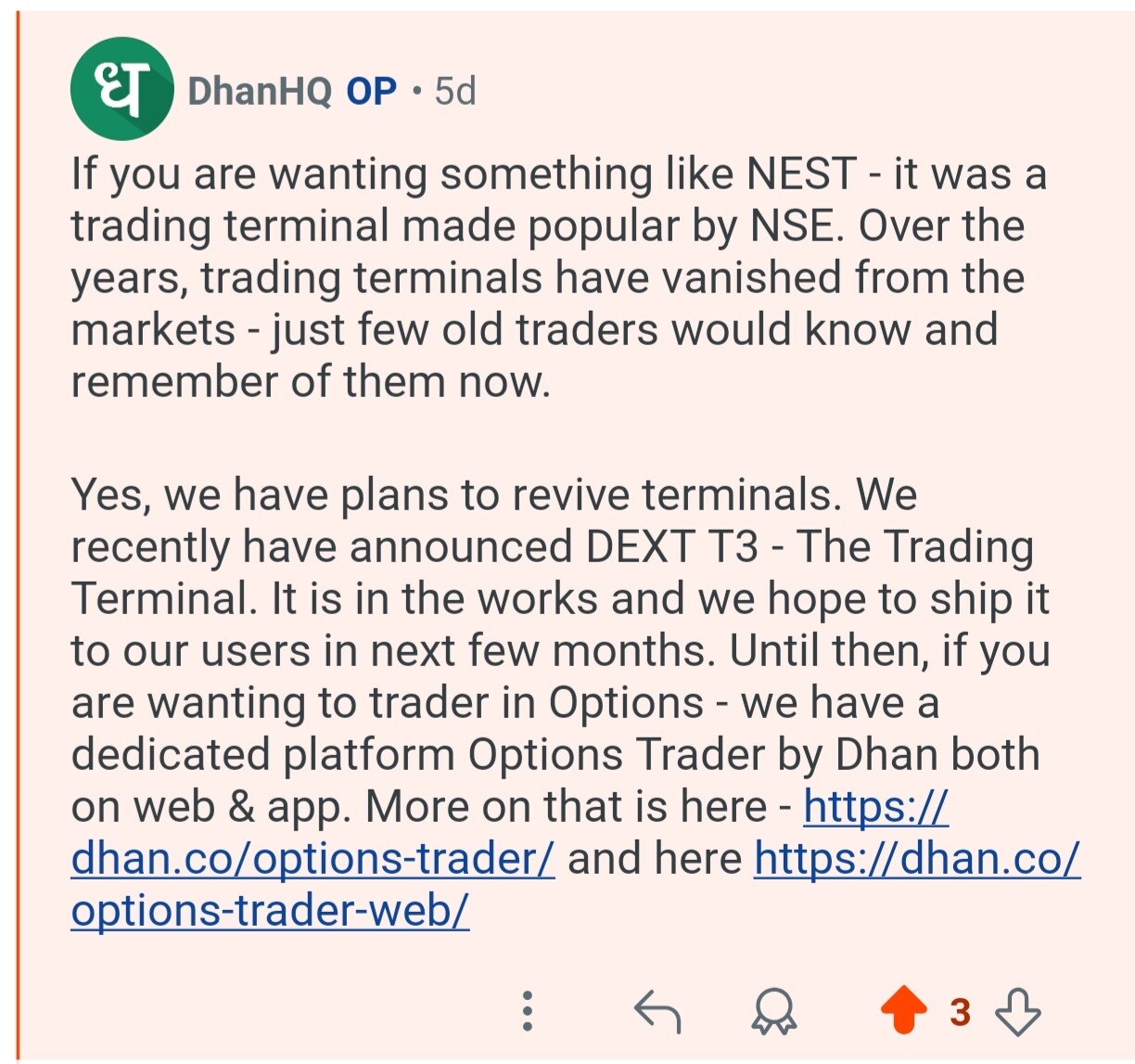Screen dimensions: 1135x1064
Task: Downvote DhanHQ's comment
Action: point(1017,1010)
